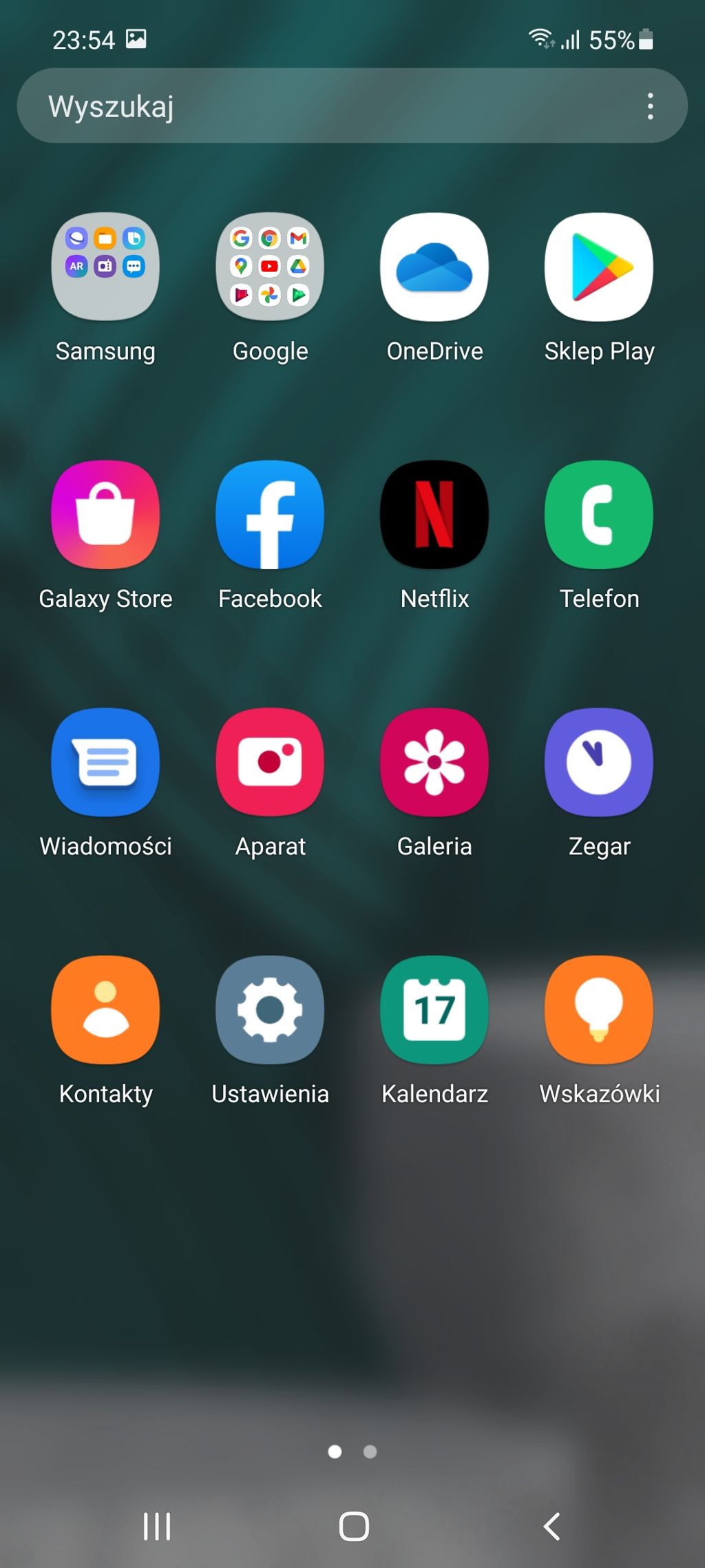This screenshot has width=705, height=1568.
Task: Start Netflix
Action: click(x=434, y=515)
